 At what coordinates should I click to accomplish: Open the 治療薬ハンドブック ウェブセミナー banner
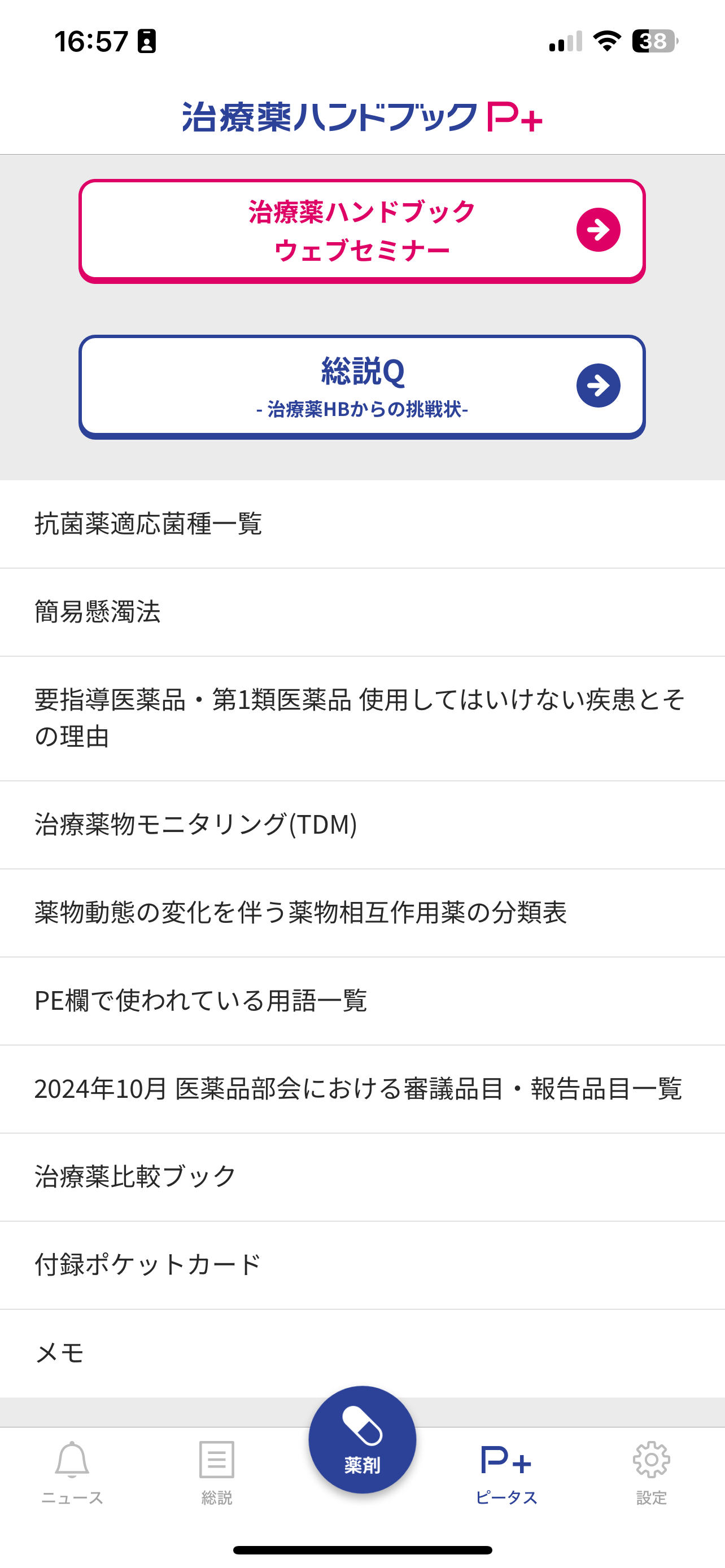click(x=361, y=231)
